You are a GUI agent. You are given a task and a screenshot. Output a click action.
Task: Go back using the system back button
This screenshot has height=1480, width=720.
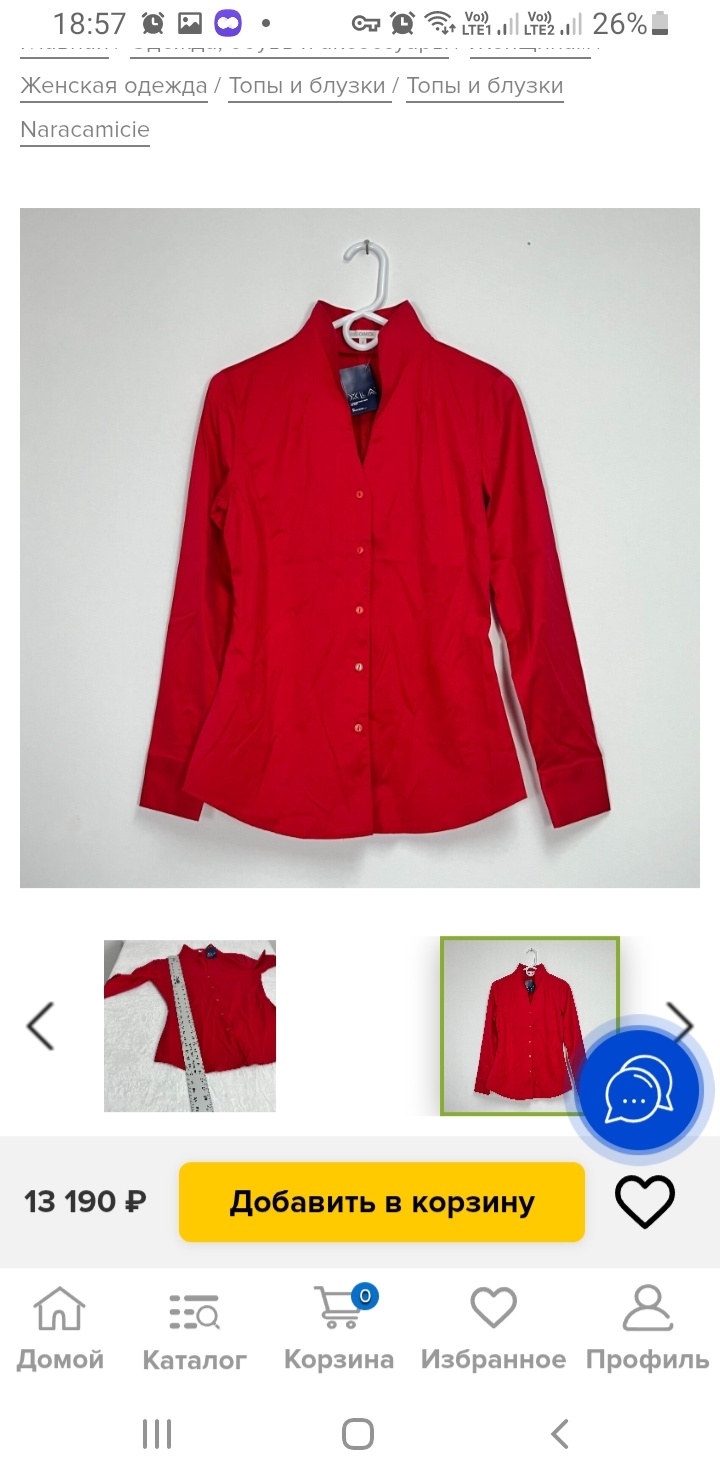560,1434
